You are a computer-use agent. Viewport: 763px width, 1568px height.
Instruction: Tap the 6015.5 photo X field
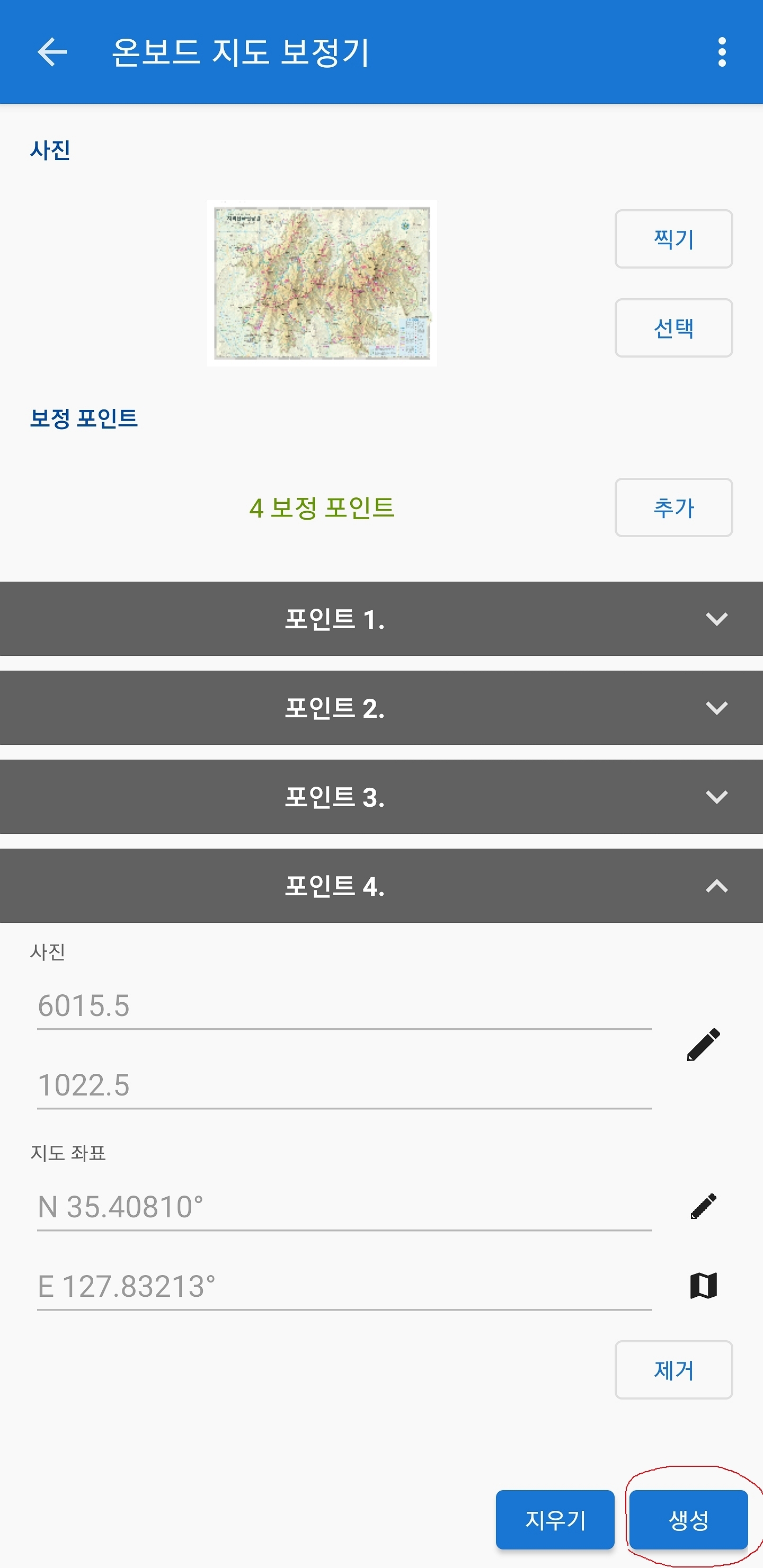[x=344, y=1006]
